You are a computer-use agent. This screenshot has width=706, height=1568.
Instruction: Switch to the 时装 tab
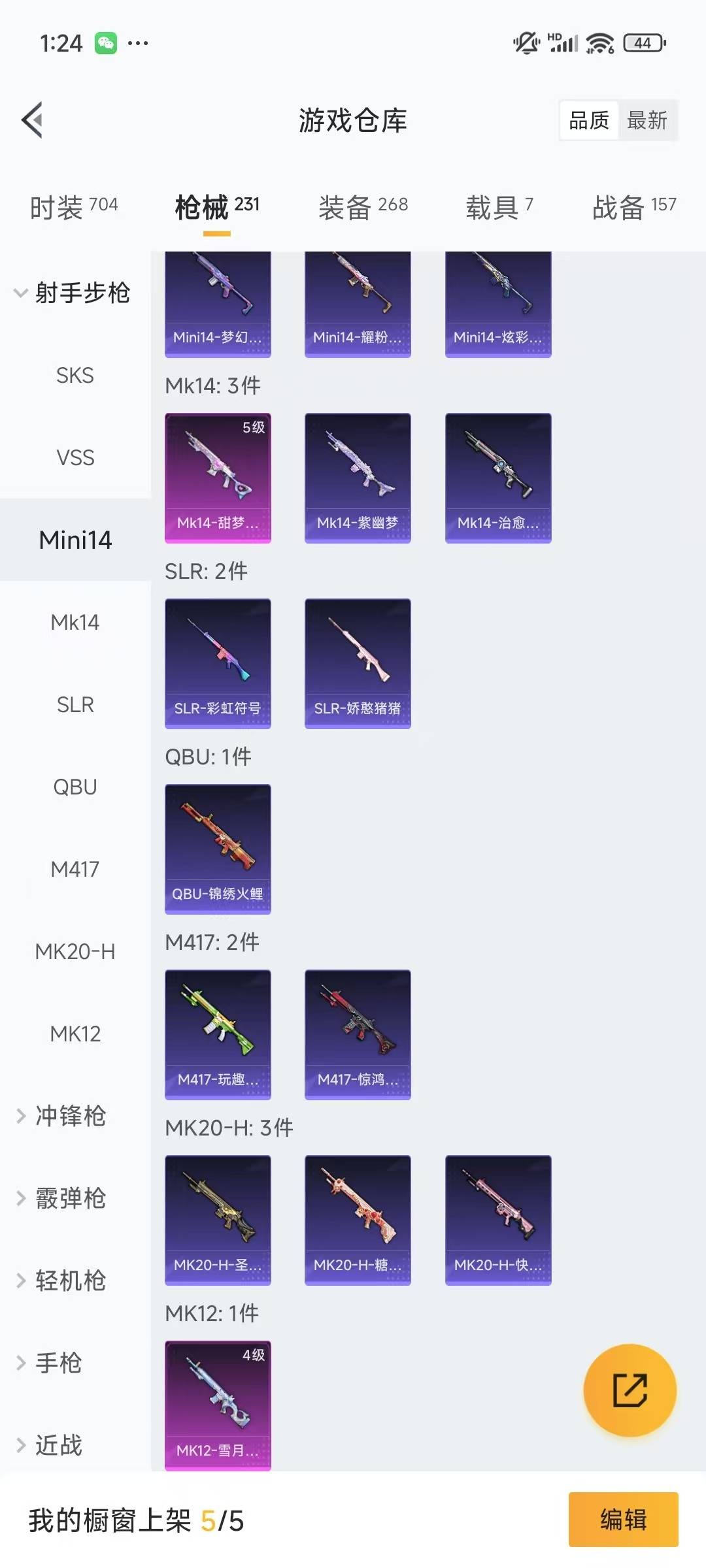pos(73,207)
